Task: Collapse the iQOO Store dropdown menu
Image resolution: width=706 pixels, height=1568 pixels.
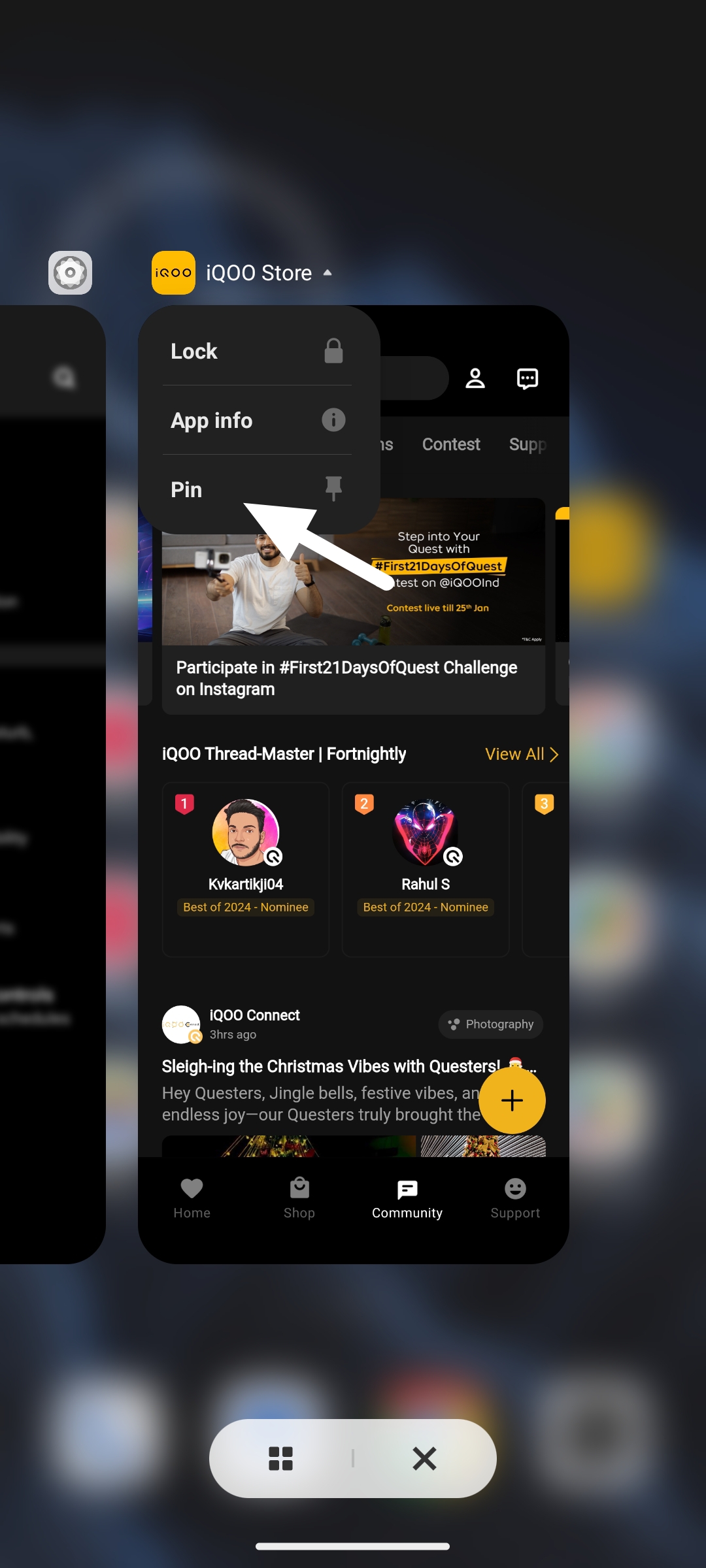Action: (328, 273)
